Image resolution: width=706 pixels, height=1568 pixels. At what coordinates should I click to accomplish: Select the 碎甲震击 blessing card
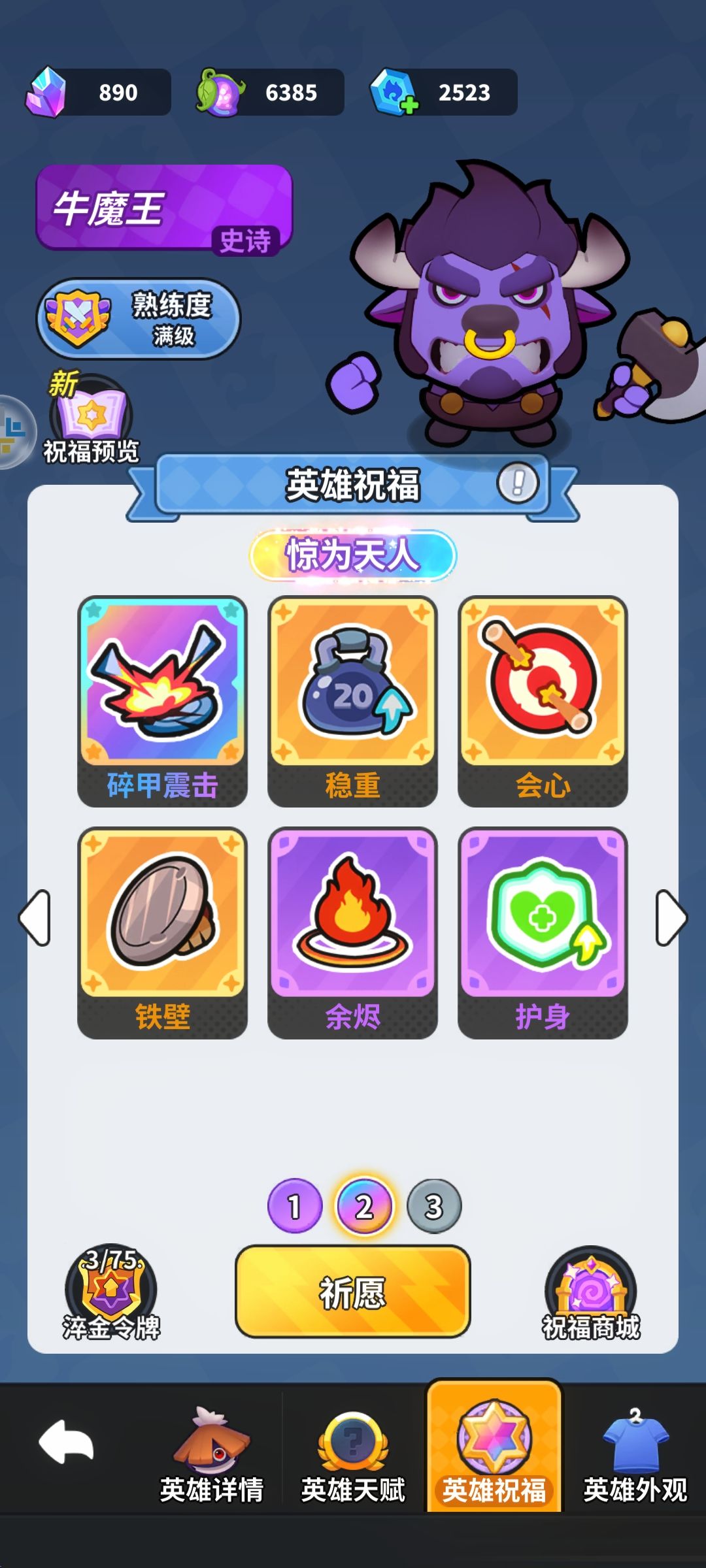click(x=163, y=699)
